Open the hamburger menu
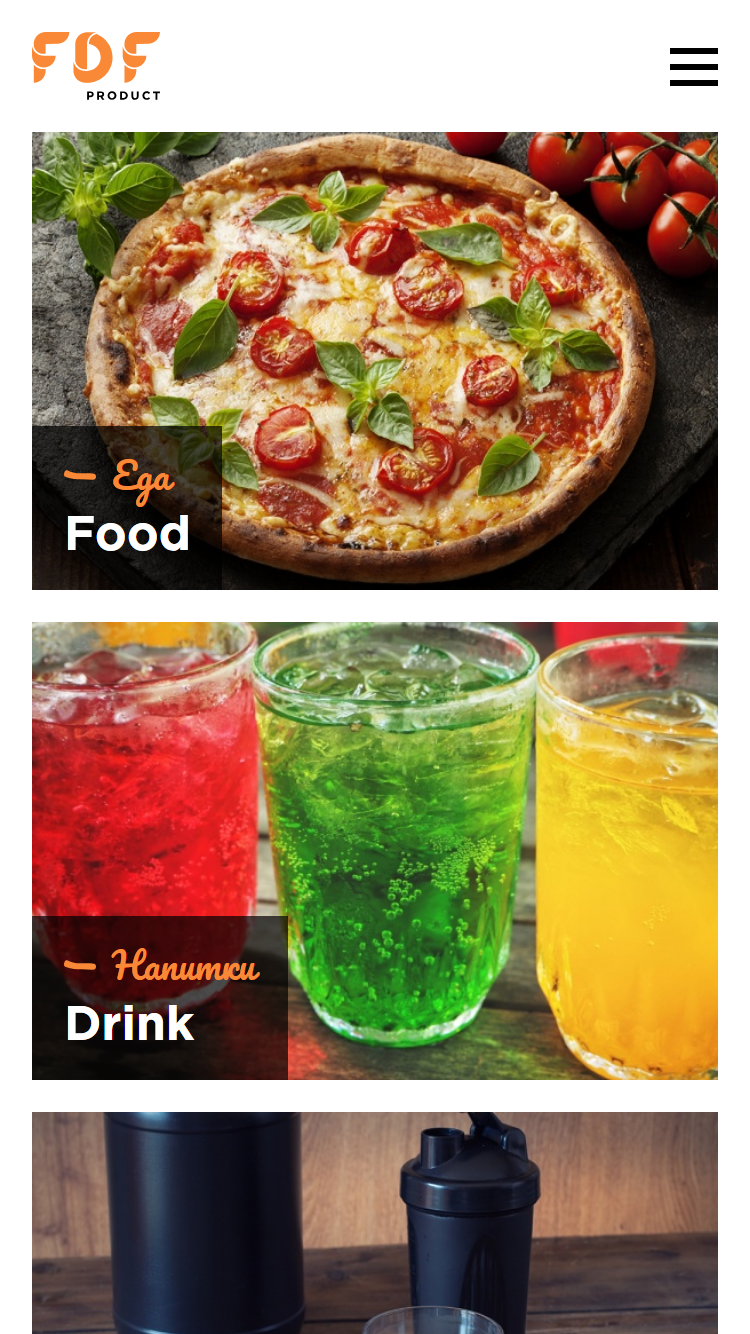The height and width of the screenshot is (1334, 750). (x=694, y=67)
